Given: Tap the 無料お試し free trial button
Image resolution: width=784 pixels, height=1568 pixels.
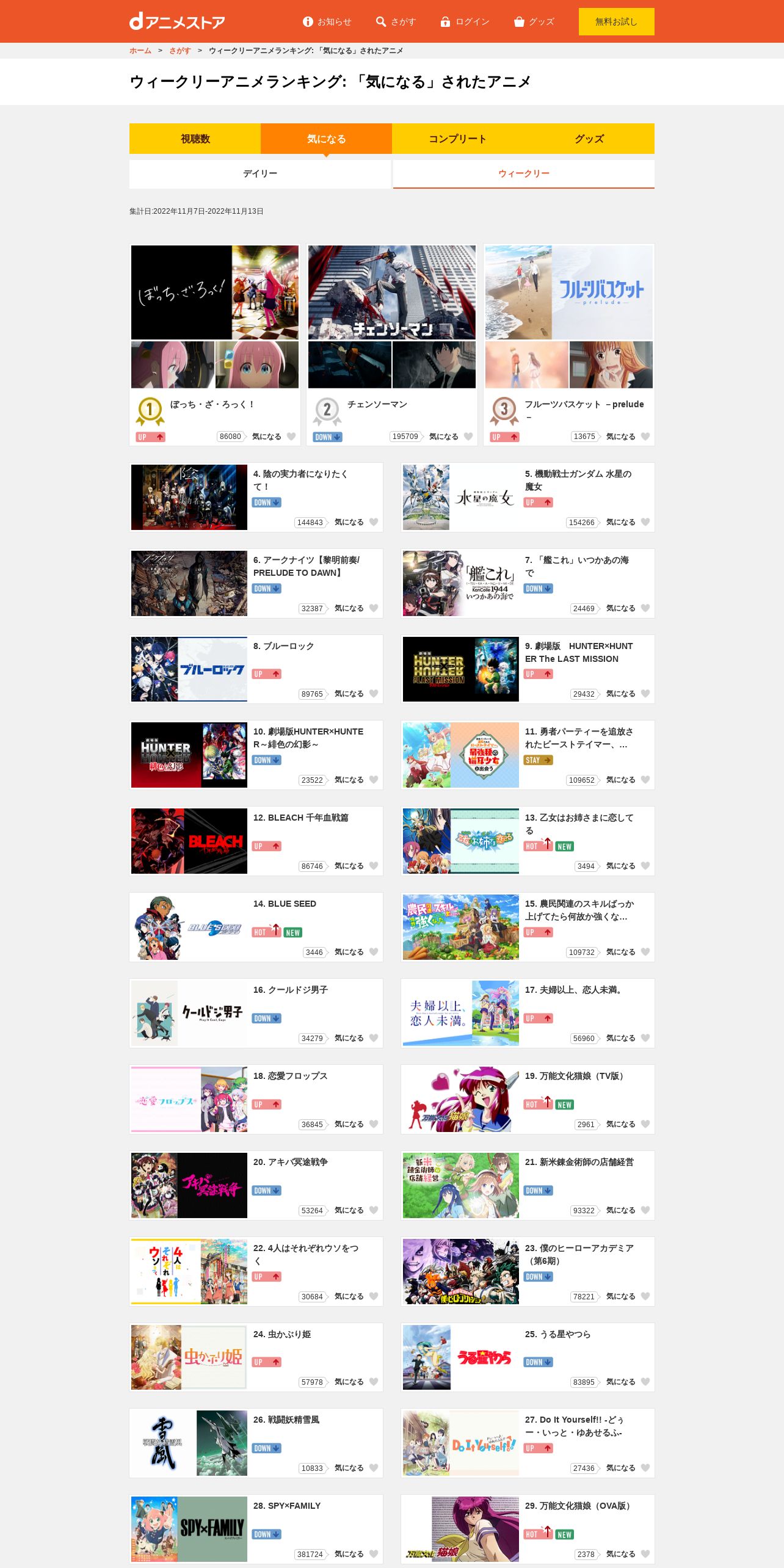Looking at the screenshot, I should [x=616, y=21].
